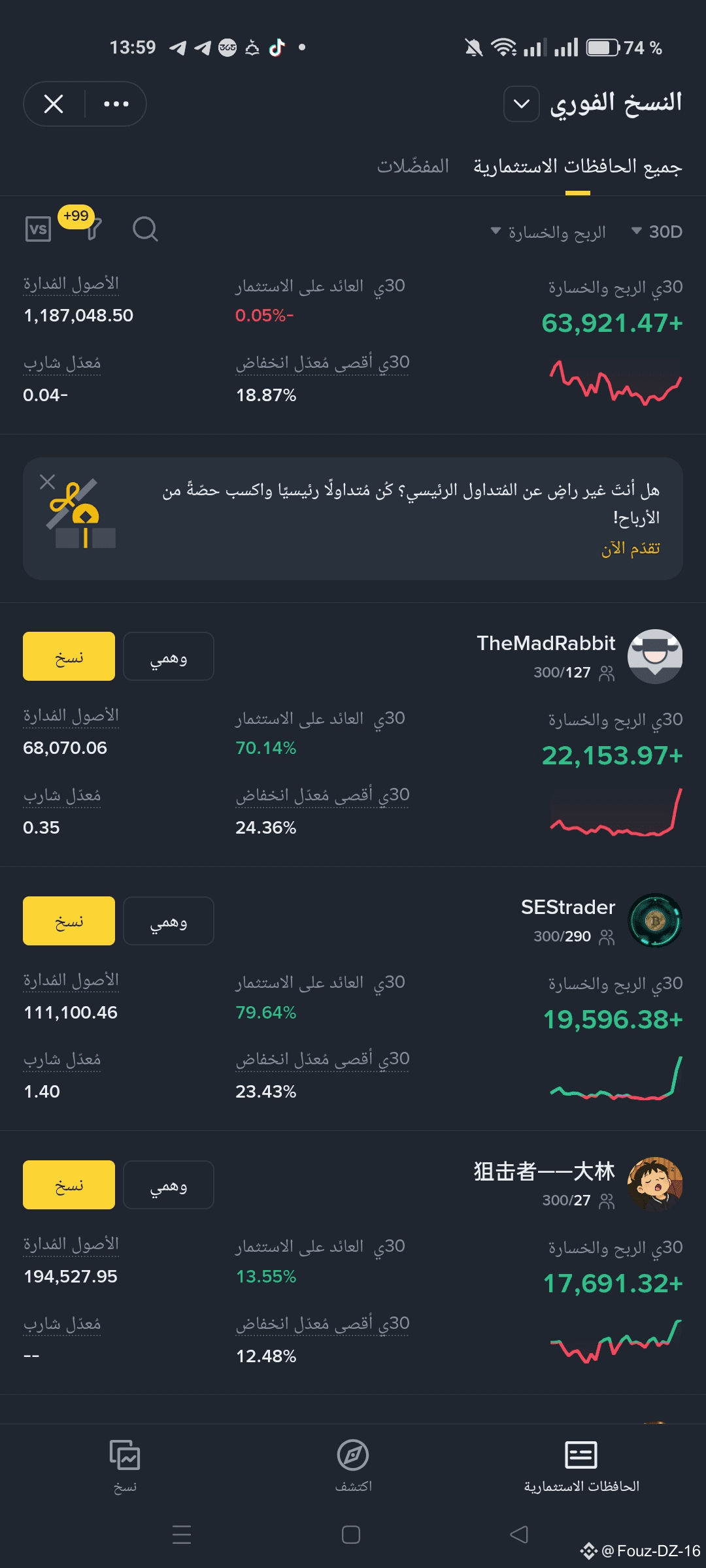Switch to the المفضّلات tab
706x1568 pixels.
[x=413, y=166]
